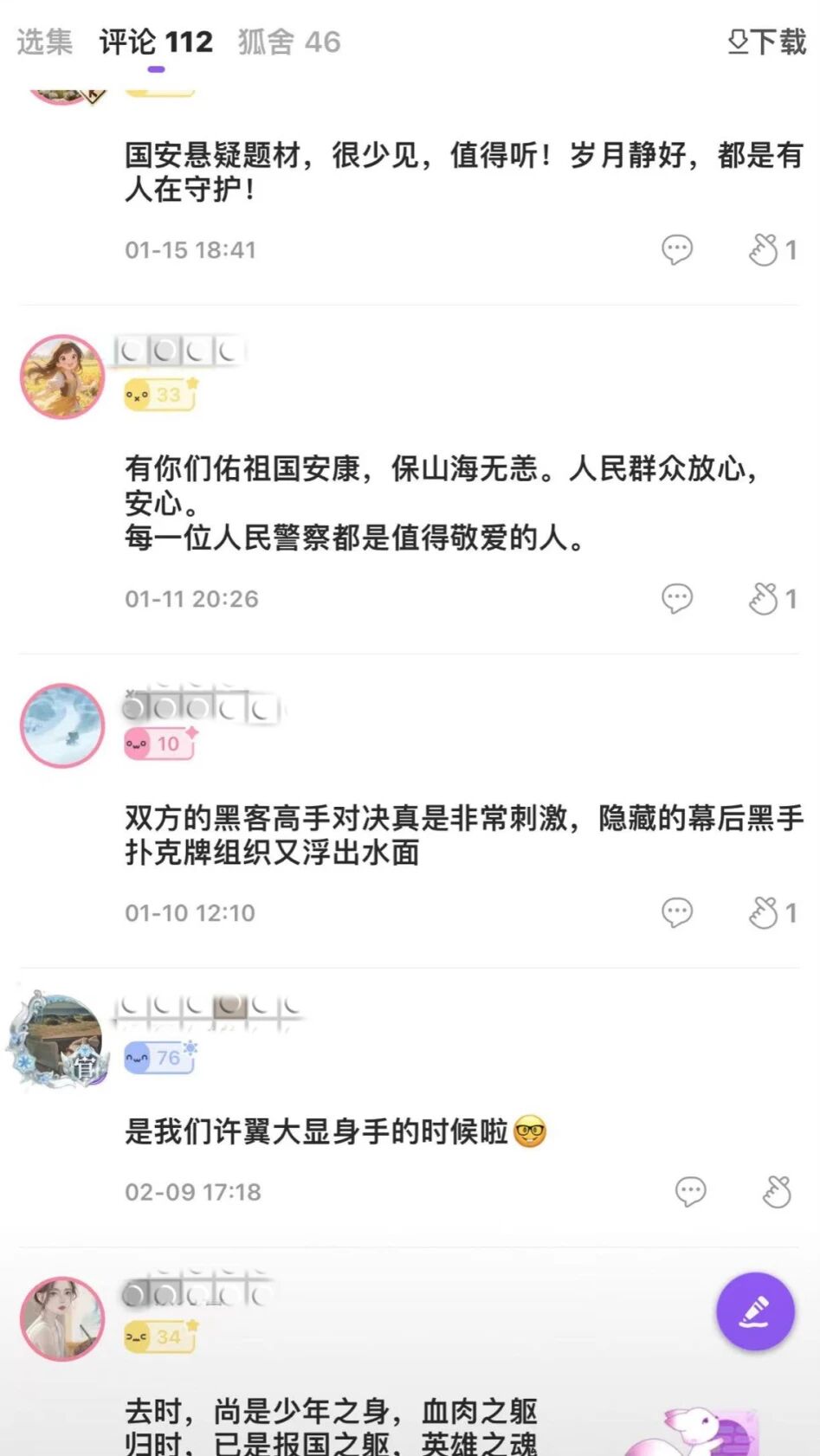Like the 许翼大显身手 comment
This screenshot has height=1456, width=820.
(777, 1192)
